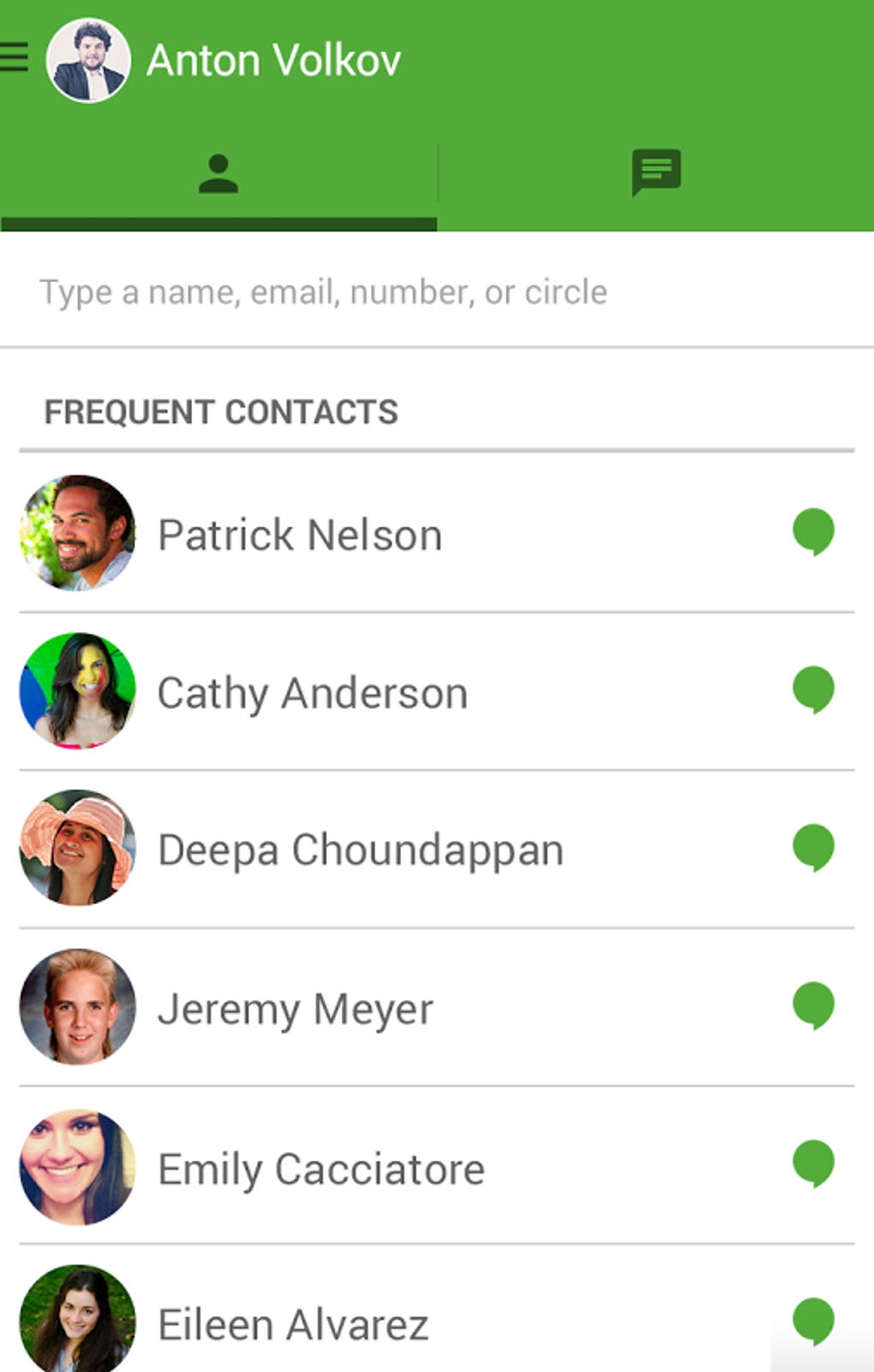Switch to the contacts tab
Screen dimensions: 874x1372
(x=218, y=175)
